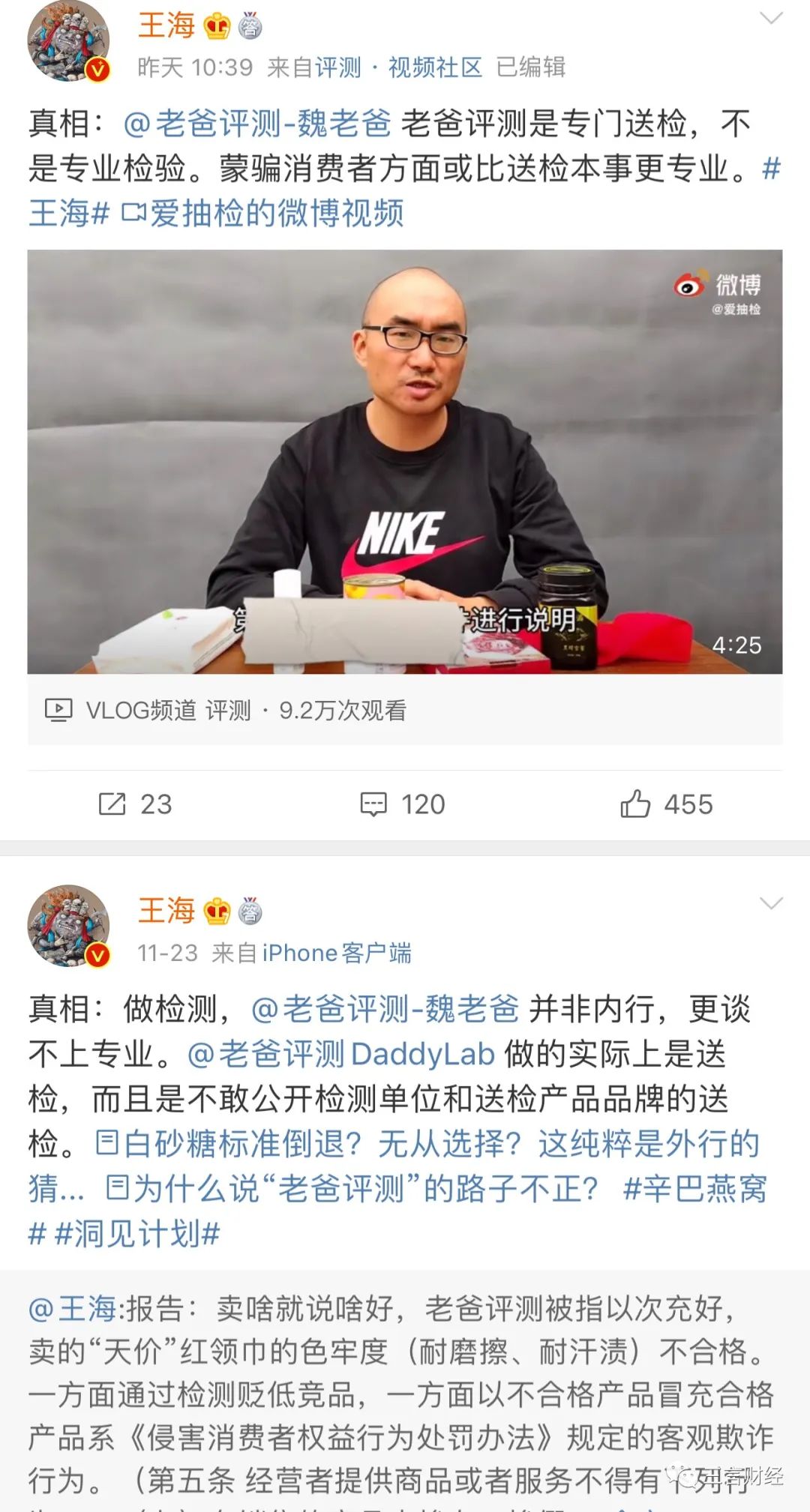Repost the post with 23 reposts

[x=136, y=804]
